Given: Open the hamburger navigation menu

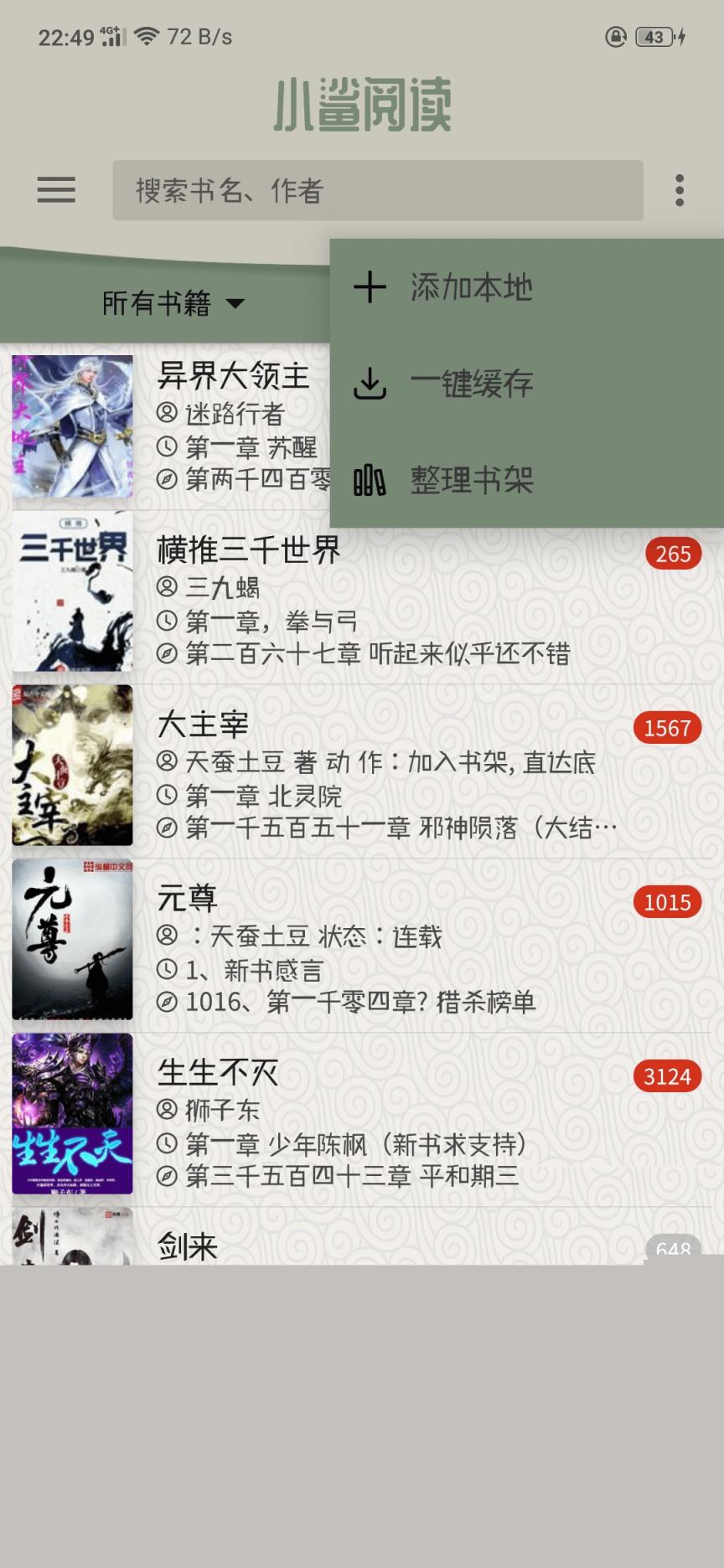Looking at the screenshot, I should pos(55,191).
